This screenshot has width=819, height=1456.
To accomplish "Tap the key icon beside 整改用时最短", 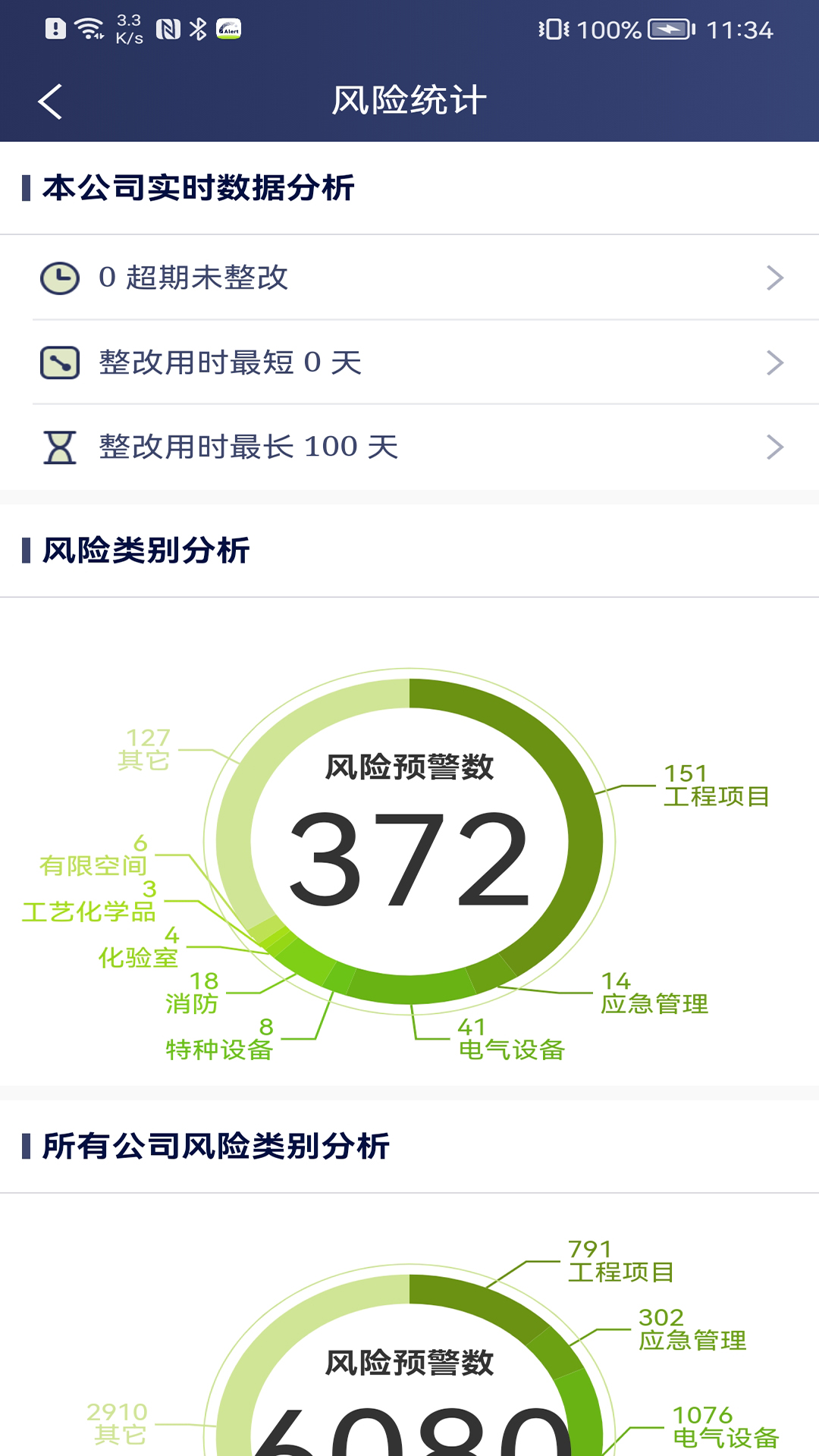I will point(59,362).
